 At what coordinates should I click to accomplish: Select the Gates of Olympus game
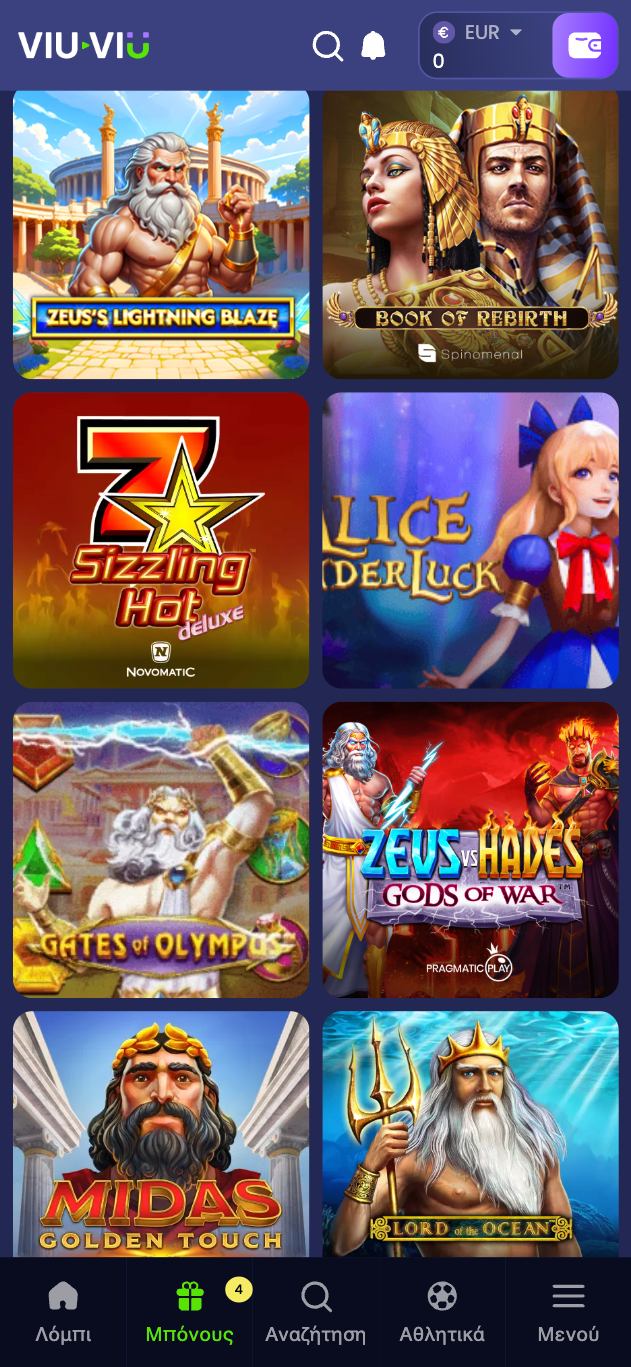(x=161, y=849)
